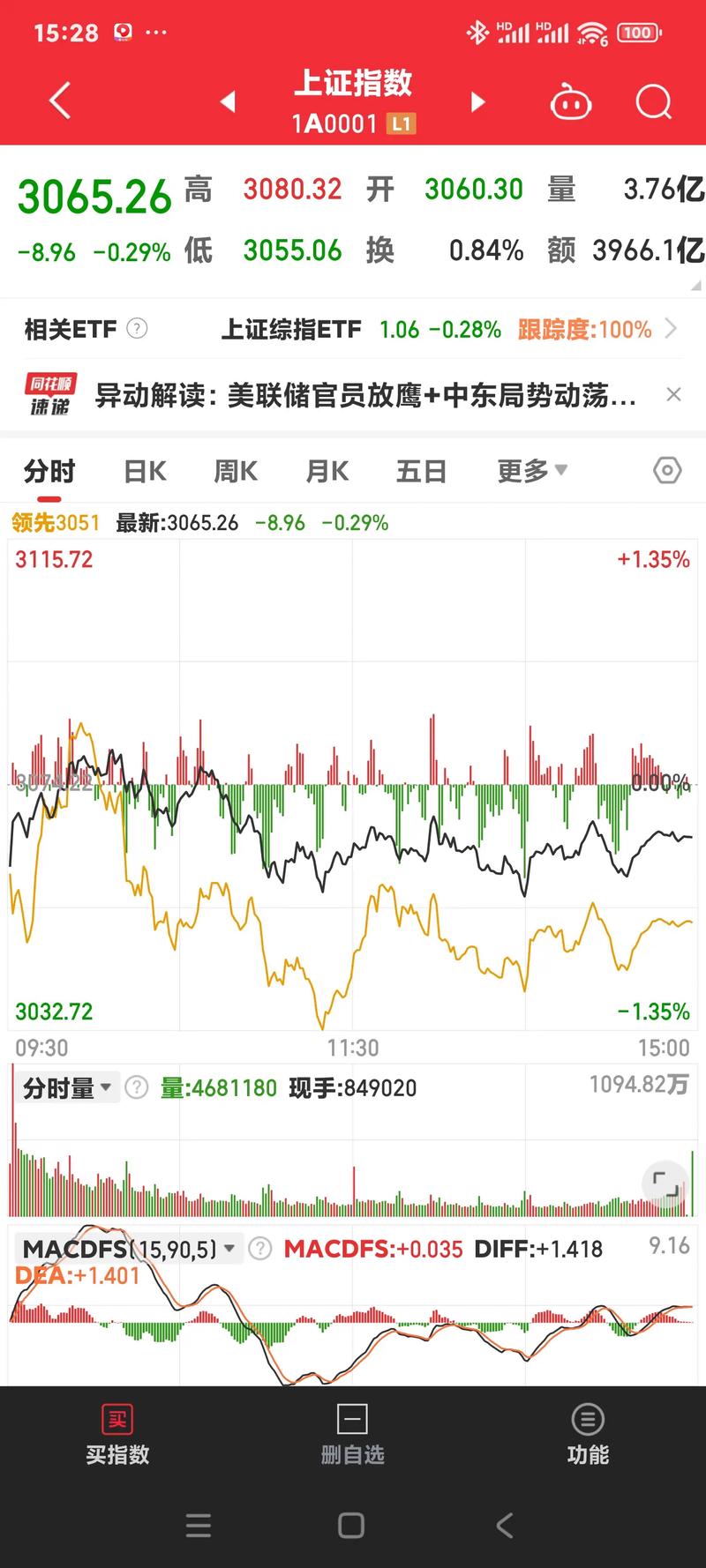This screenshot has width=706, height=1568.
Task: Open search with the magnifier icon
Action: click(x=653, y=102)
